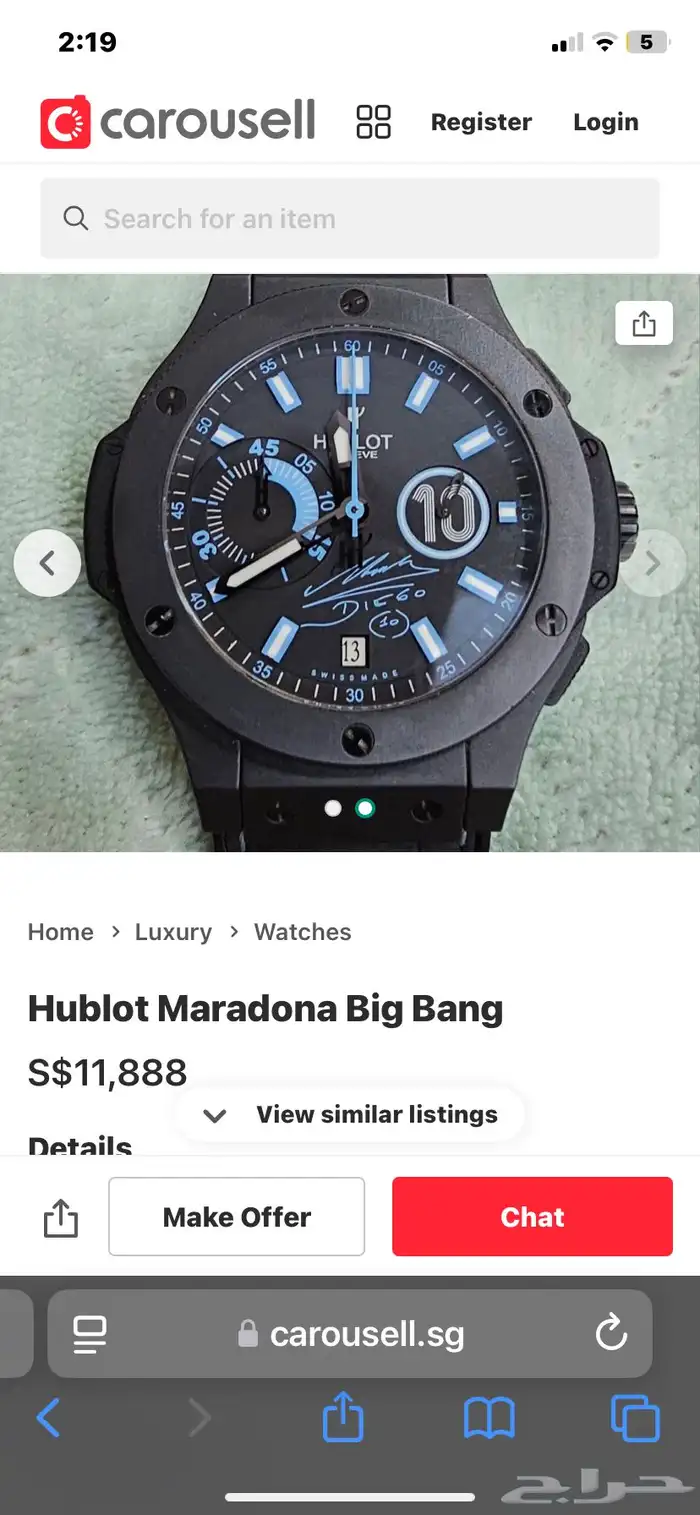Show the previous product photo
Image resolution: width=700 pixels, height=1515 pixels.
47,564
